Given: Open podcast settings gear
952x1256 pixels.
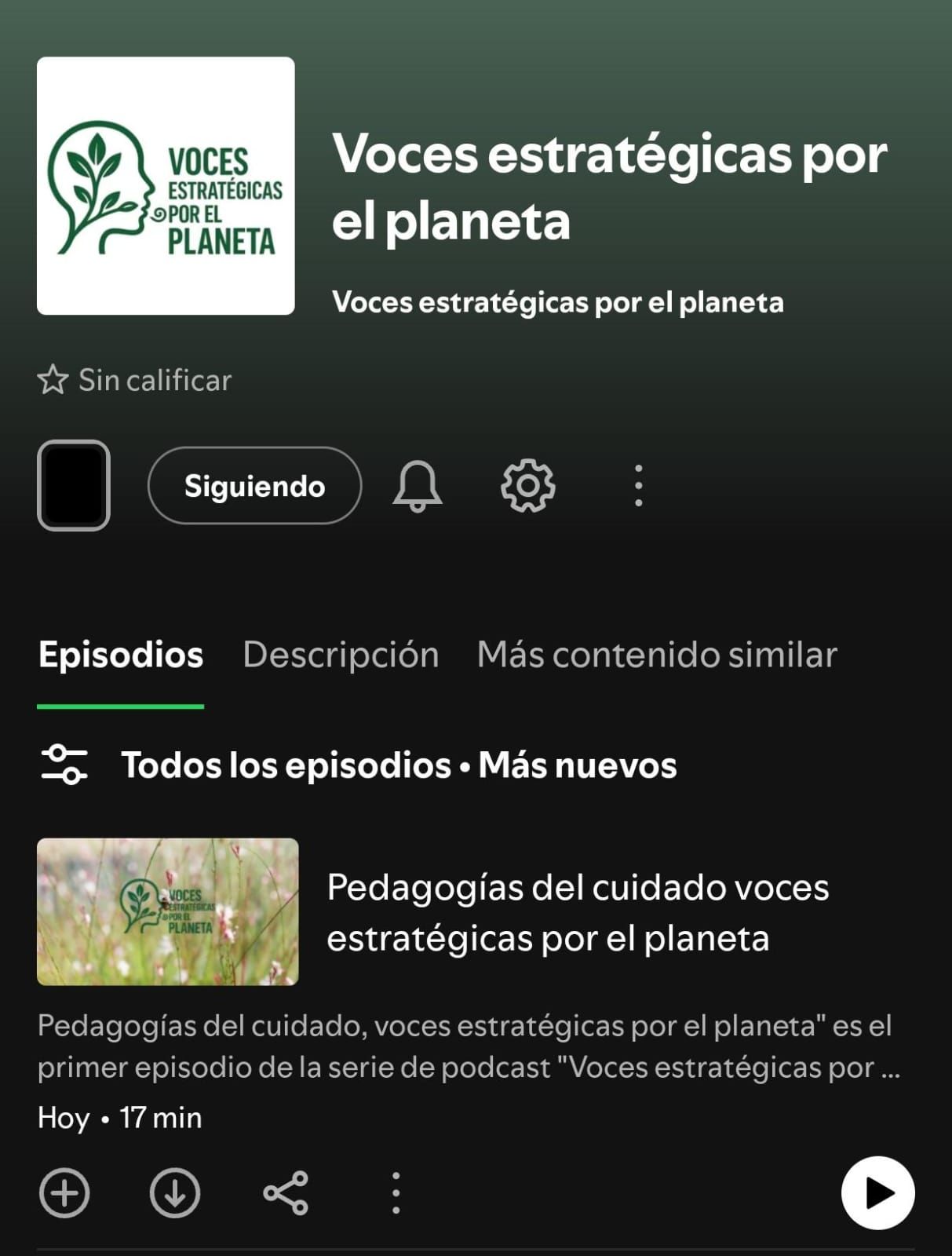Looking at the screenshot, I should [527, 486].
